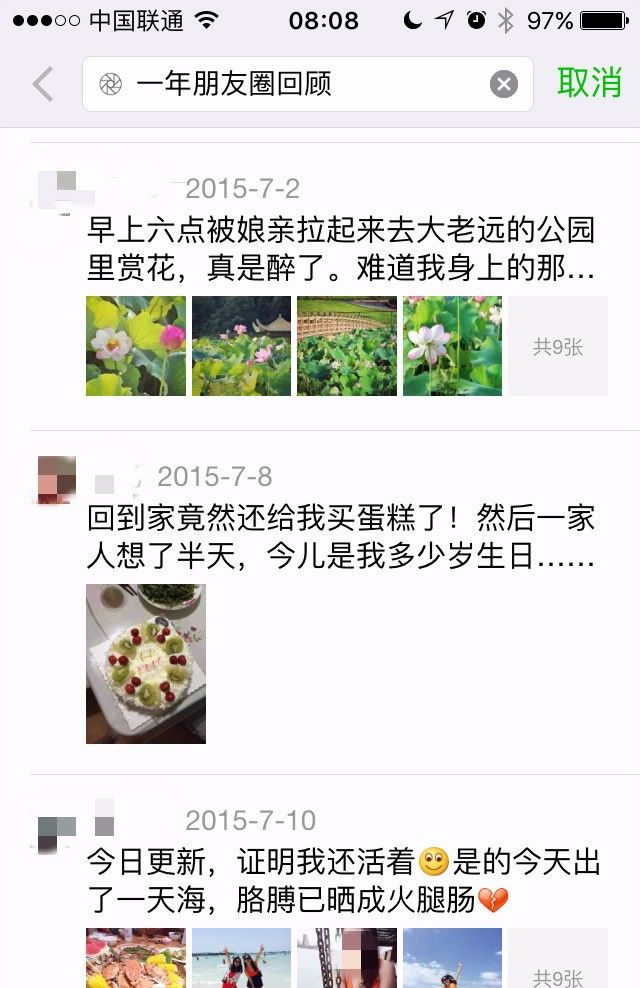Open the pavilion photo in the 2015-7-2 post
The height and width of the screenshot is (988, 640).
(241, 346)
